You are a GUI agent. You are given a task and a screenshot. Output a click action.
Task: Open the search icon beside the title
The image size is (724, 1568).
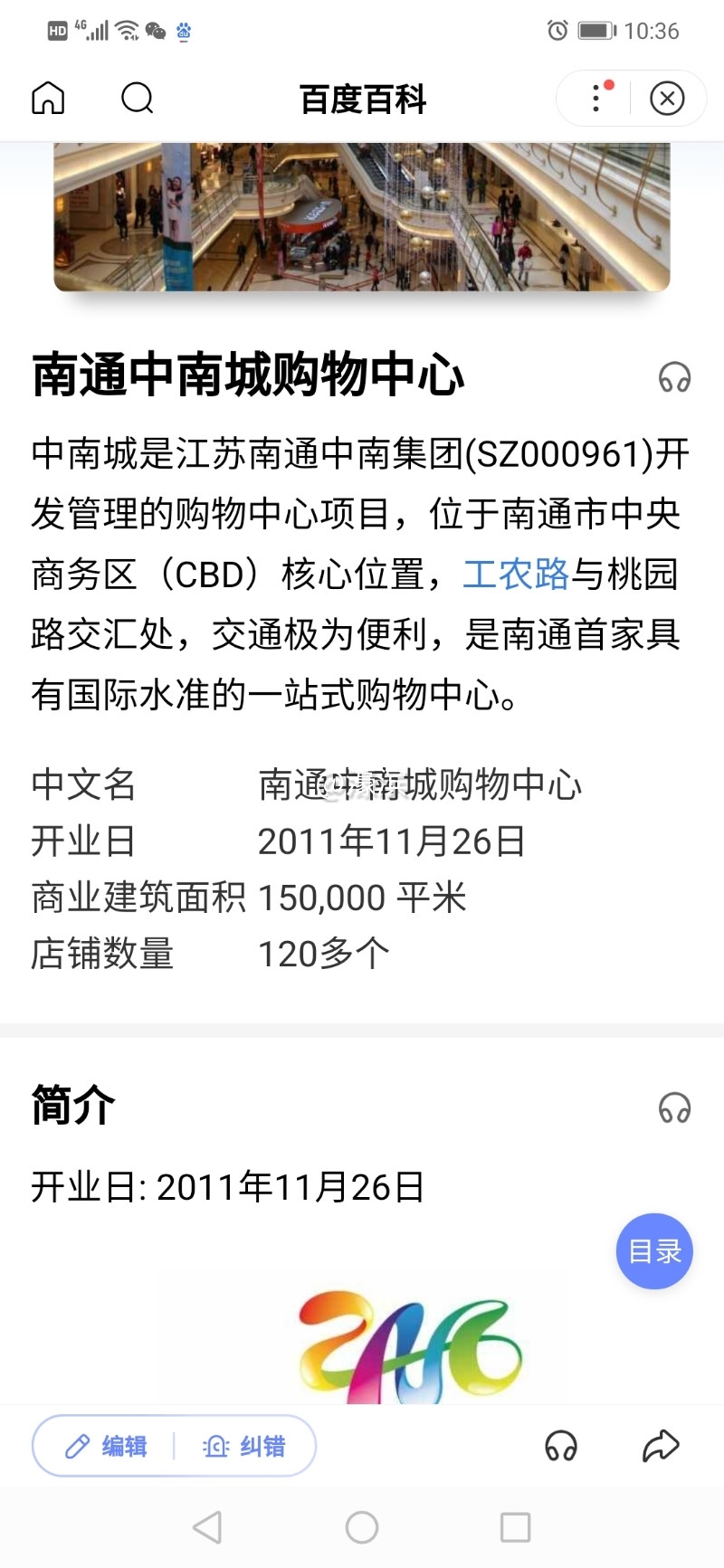138,98
